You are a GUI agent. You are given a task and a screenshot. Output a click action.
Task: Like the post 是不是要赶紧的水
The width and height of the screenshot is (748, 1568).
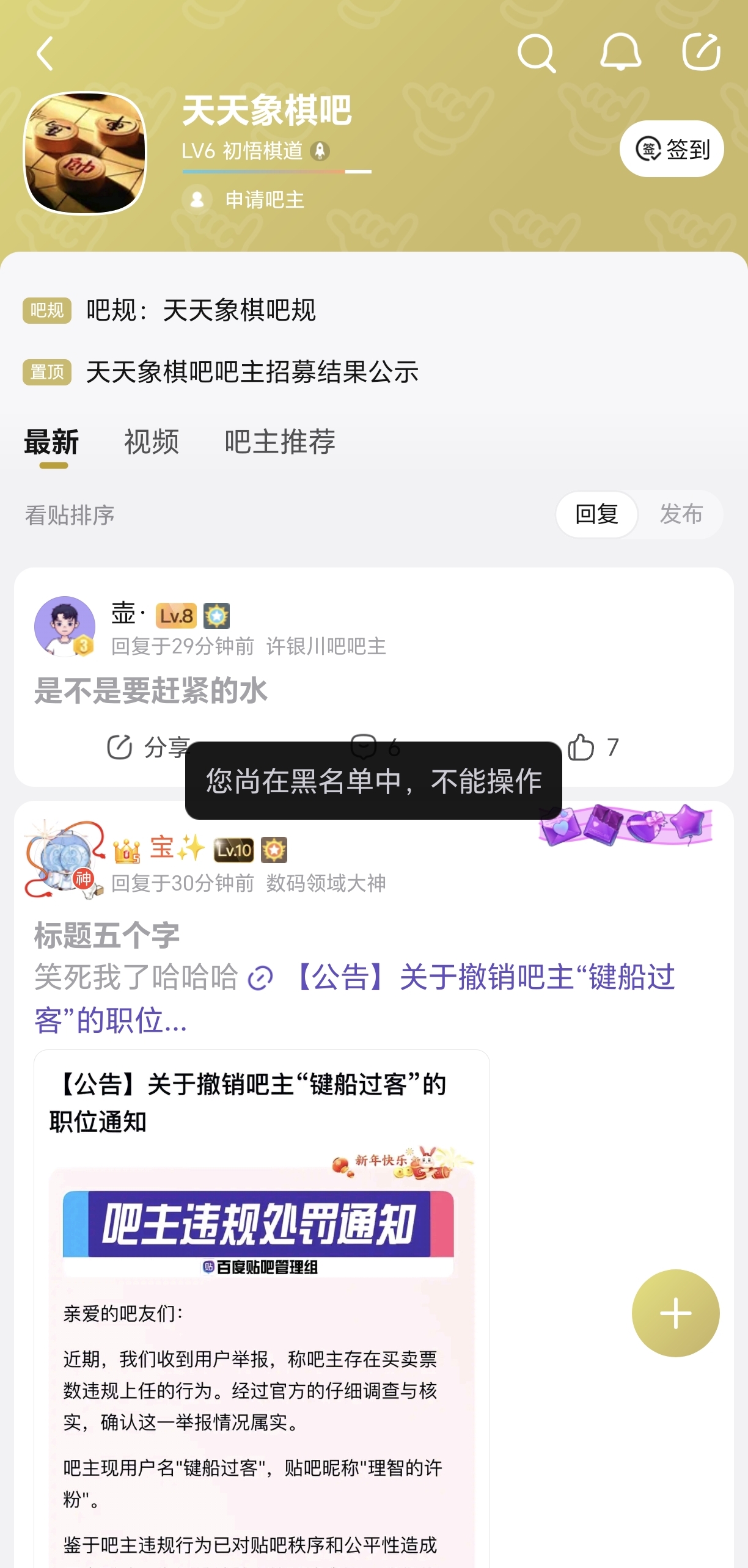pyautogui.click(x=593, y=746)
